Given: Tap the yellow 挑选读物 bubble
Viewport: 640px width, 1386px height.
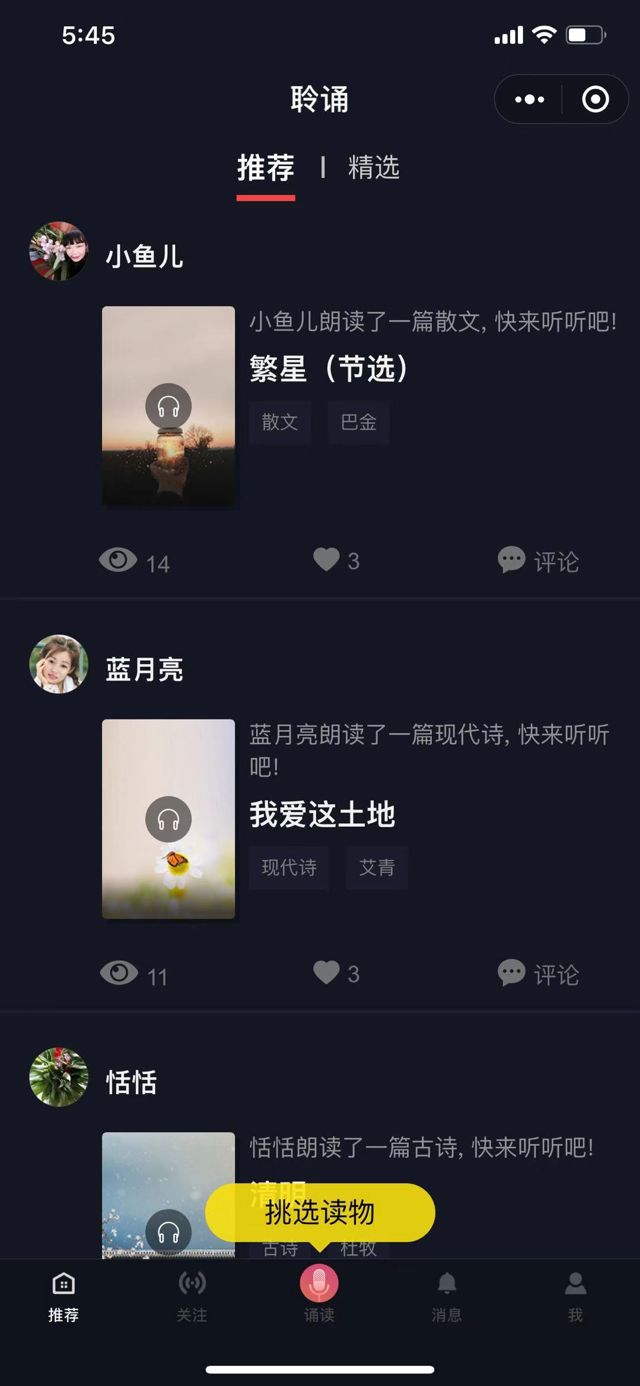Looking at the screenshot, I should [x=320, y=1213].
